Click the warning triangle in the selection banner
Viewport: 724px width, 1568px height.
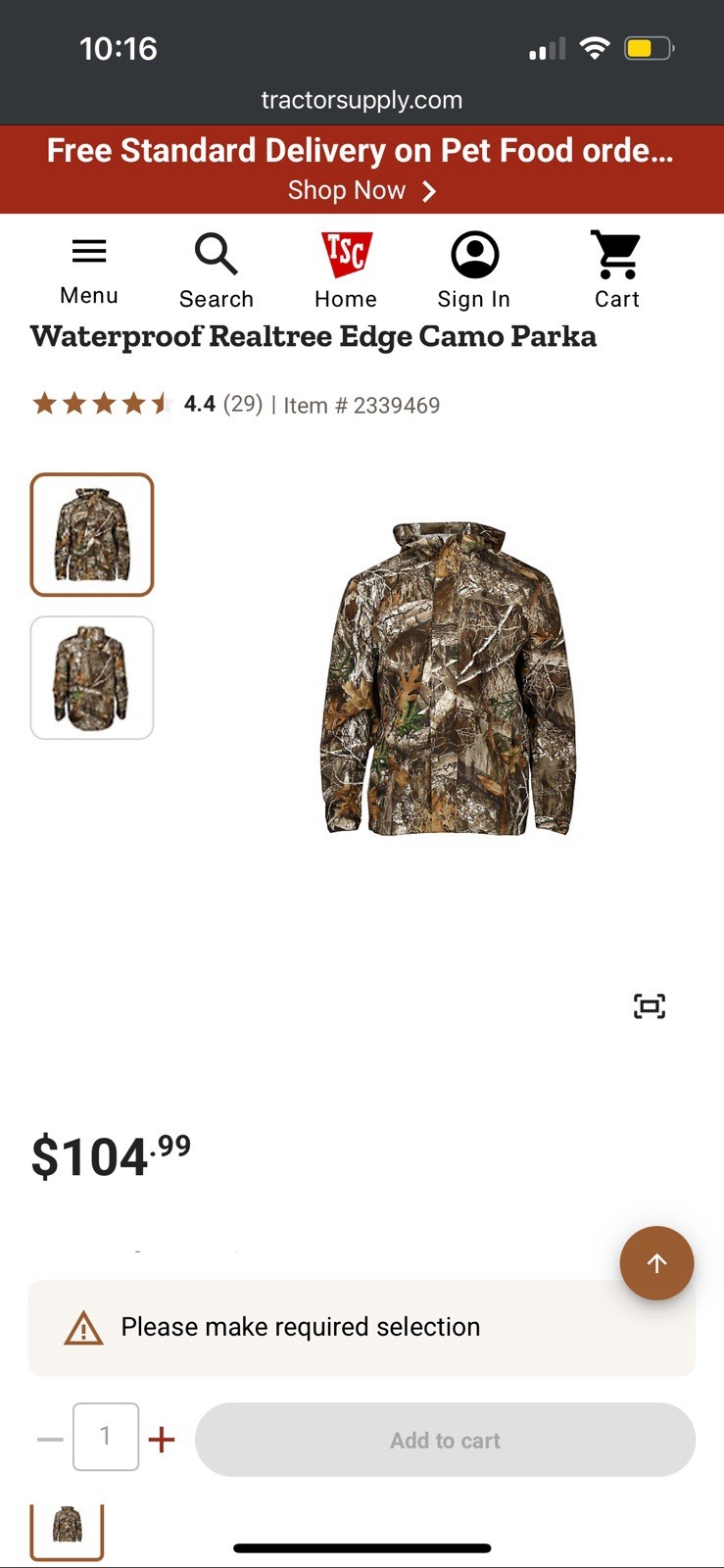(x=84, y=1329)
